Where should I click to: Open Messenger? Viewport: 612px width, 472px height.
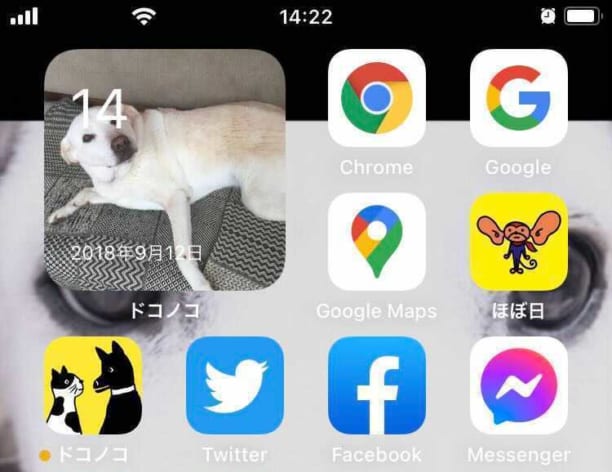pyautogui.click(x=518, y=385)
